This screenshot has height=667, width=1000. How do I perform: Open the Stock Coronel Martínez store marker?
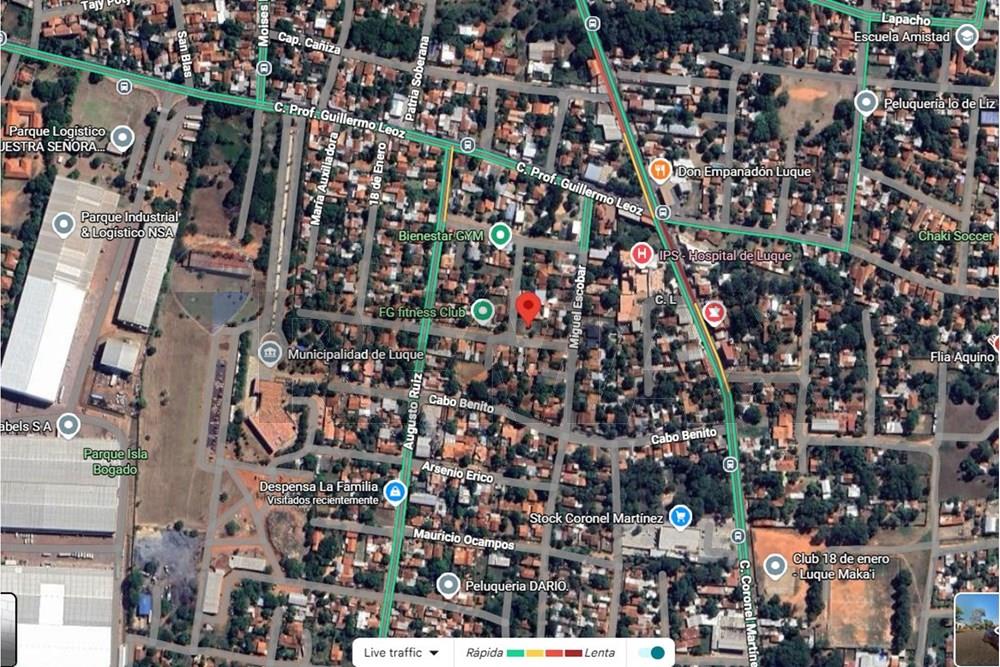[x=681, y=517]
